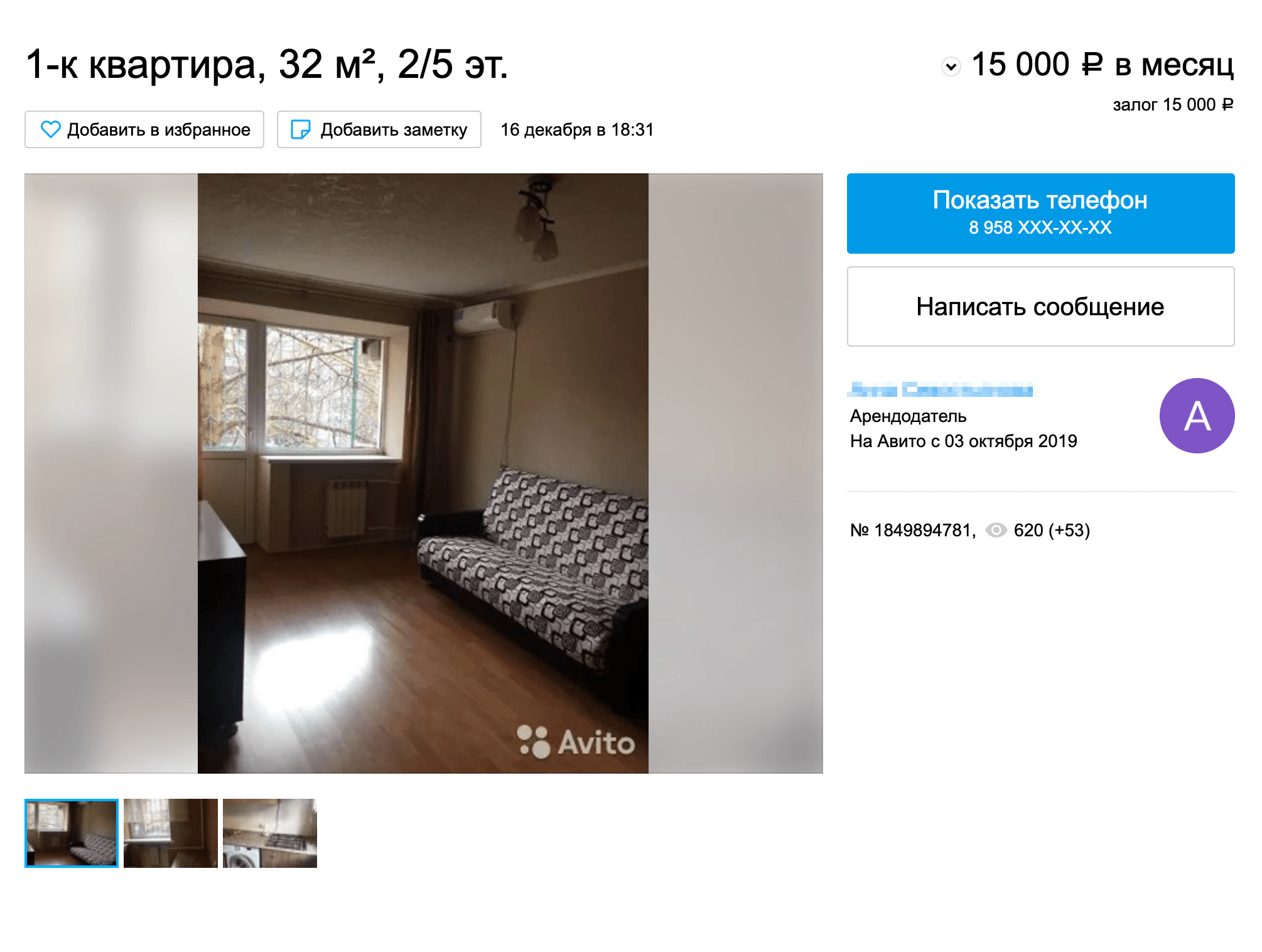Add listing to favorites
The width and height of the screenshot is (1262, 952).
click(144, 129)
